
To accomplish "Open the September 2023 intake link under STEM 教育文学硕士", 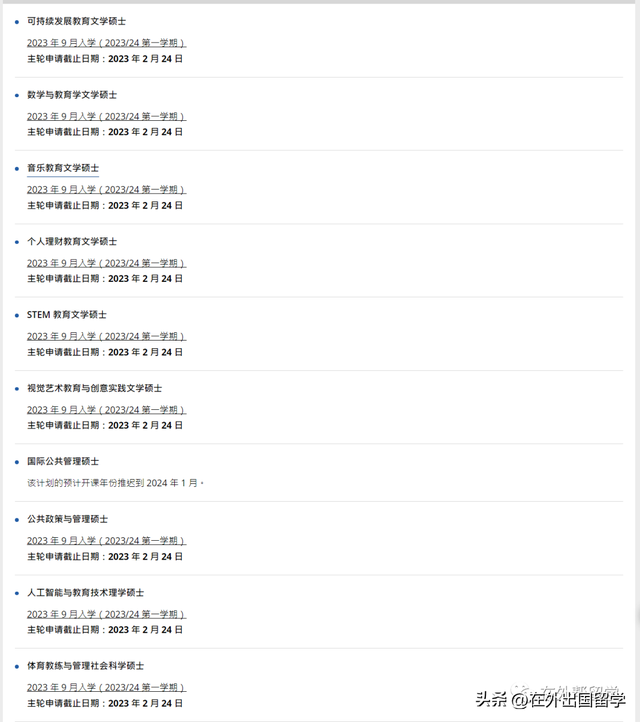I will [x=106, y=337].
